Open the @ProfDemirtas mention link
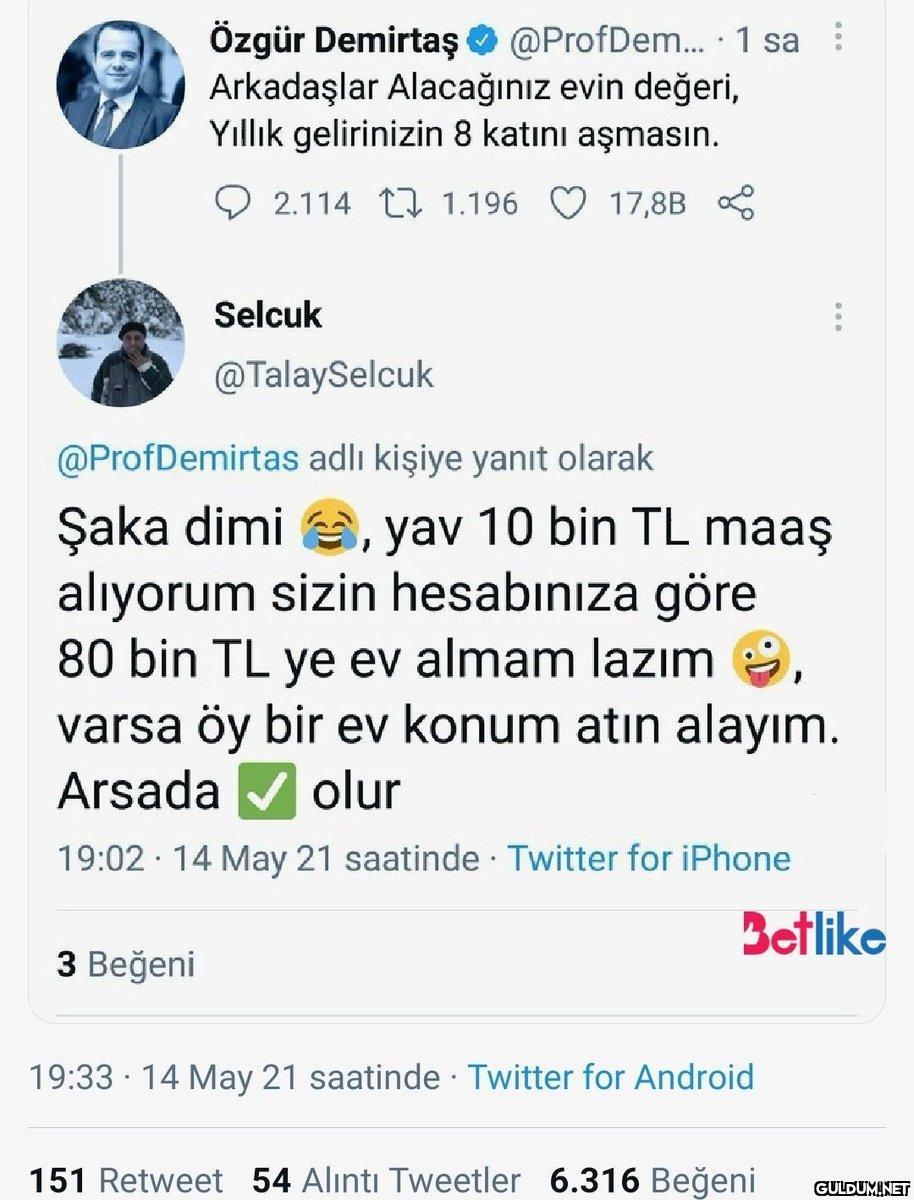Screen dimensions: 914x1200 click(180, 458)
